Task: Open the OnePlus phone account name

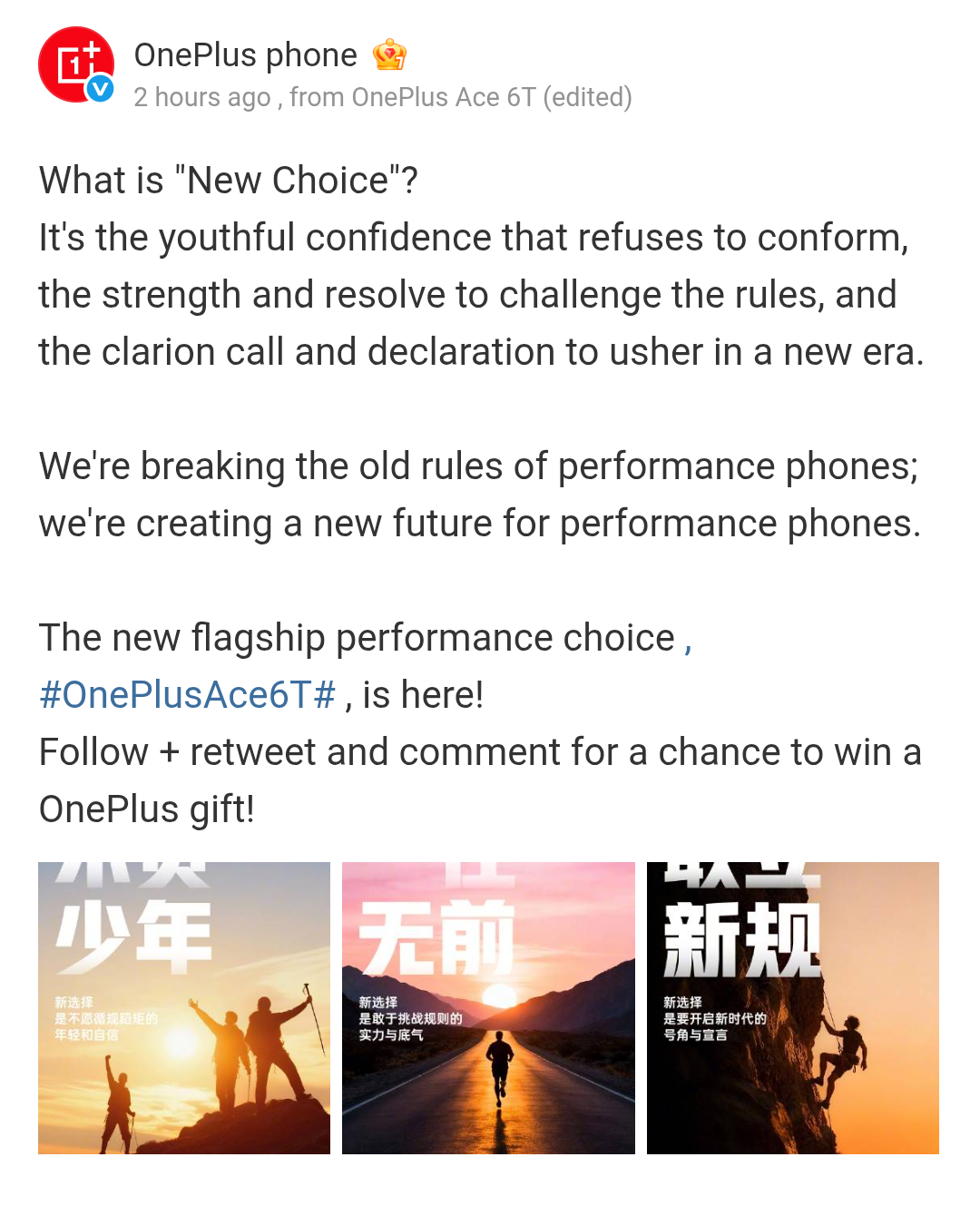Action: pyautogui.click(x=245, y=55)
